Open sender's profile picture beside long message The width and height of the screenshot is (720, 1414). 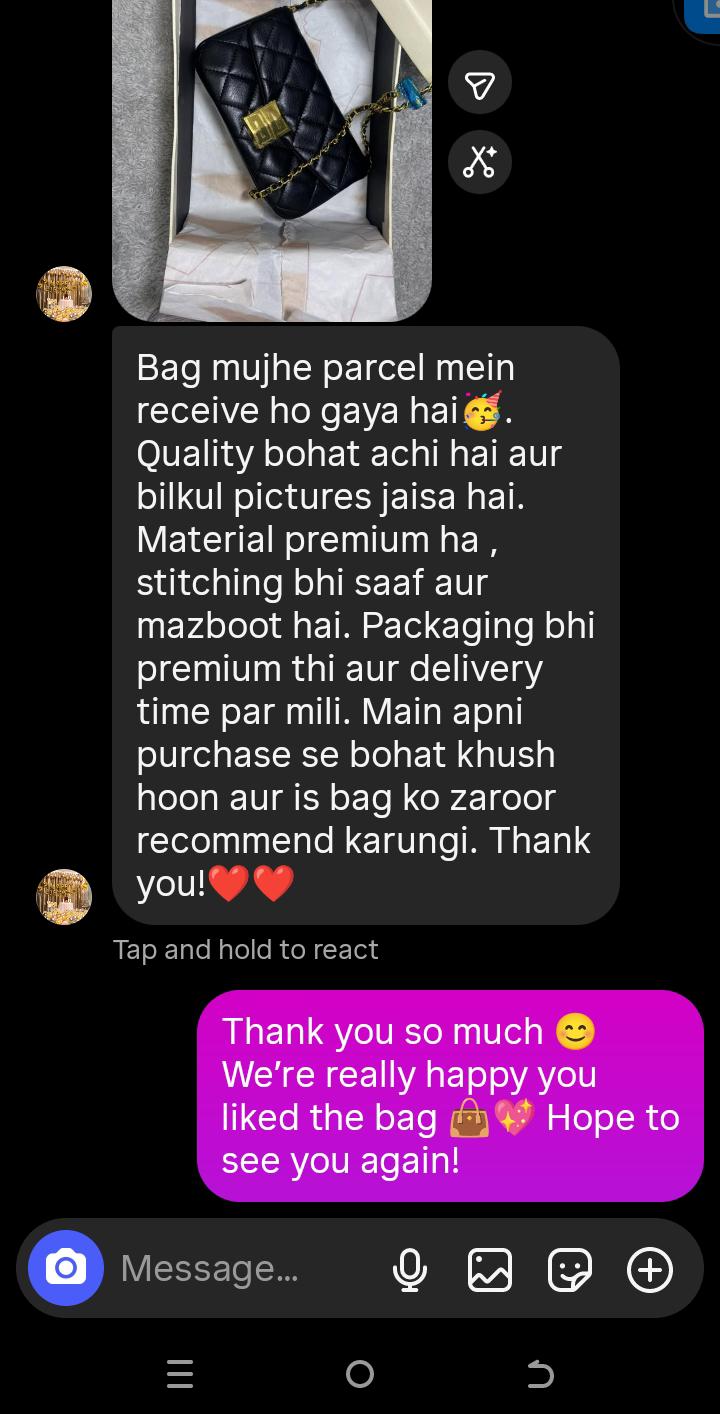[x=64, y=897]
